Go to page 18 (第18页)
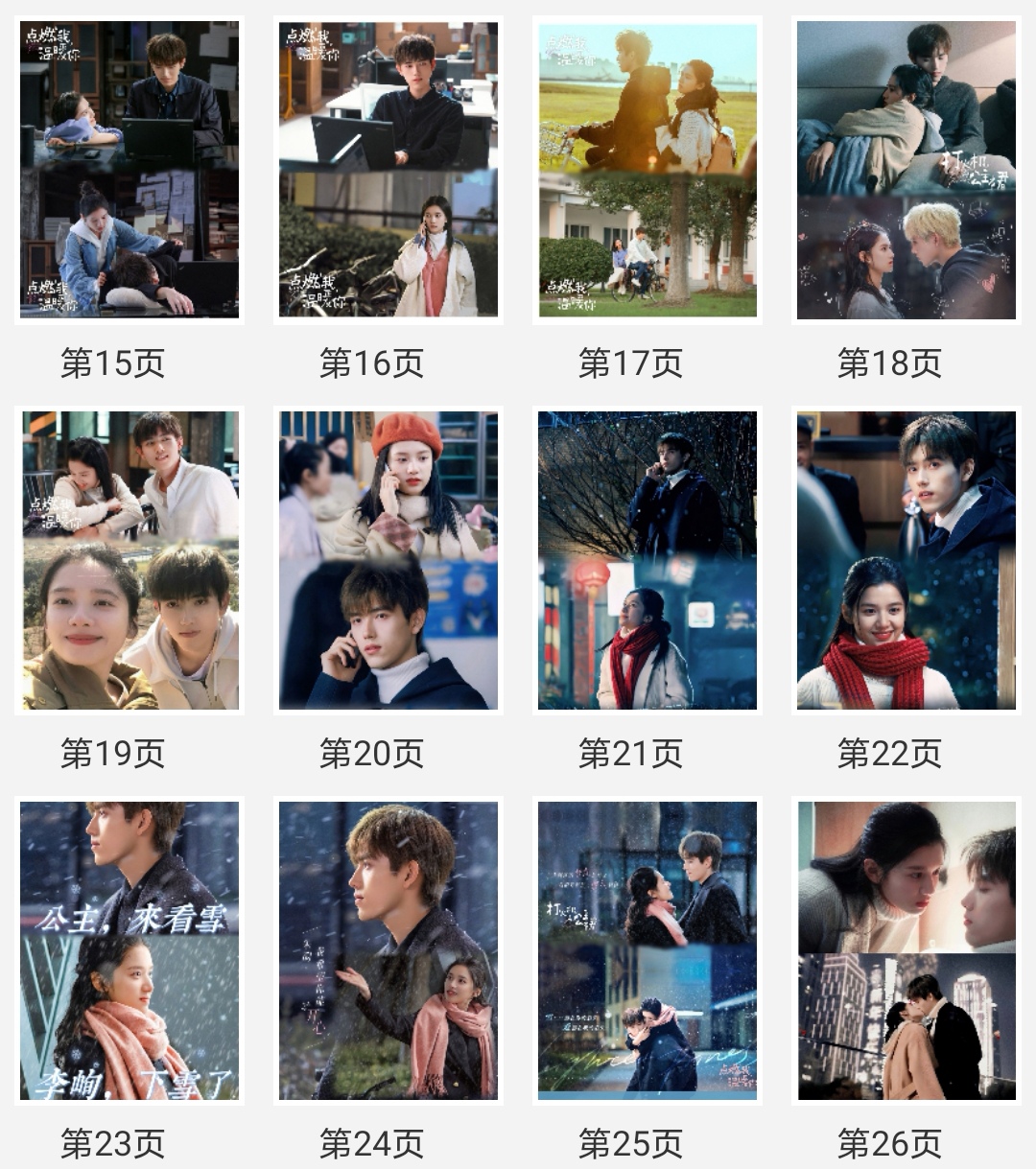Viewport: 1036px width, 1169px height. 906,170
